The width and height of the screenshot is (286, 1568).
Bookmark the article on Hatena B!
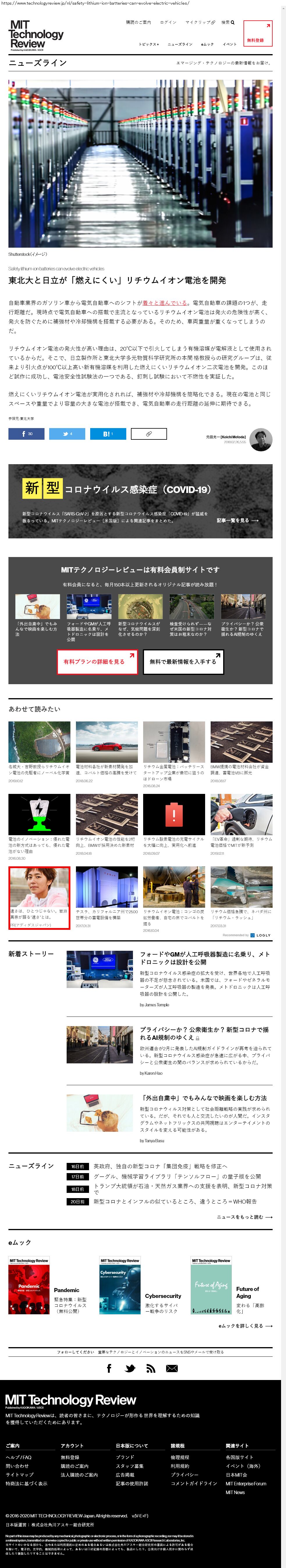tap(108, 434)
